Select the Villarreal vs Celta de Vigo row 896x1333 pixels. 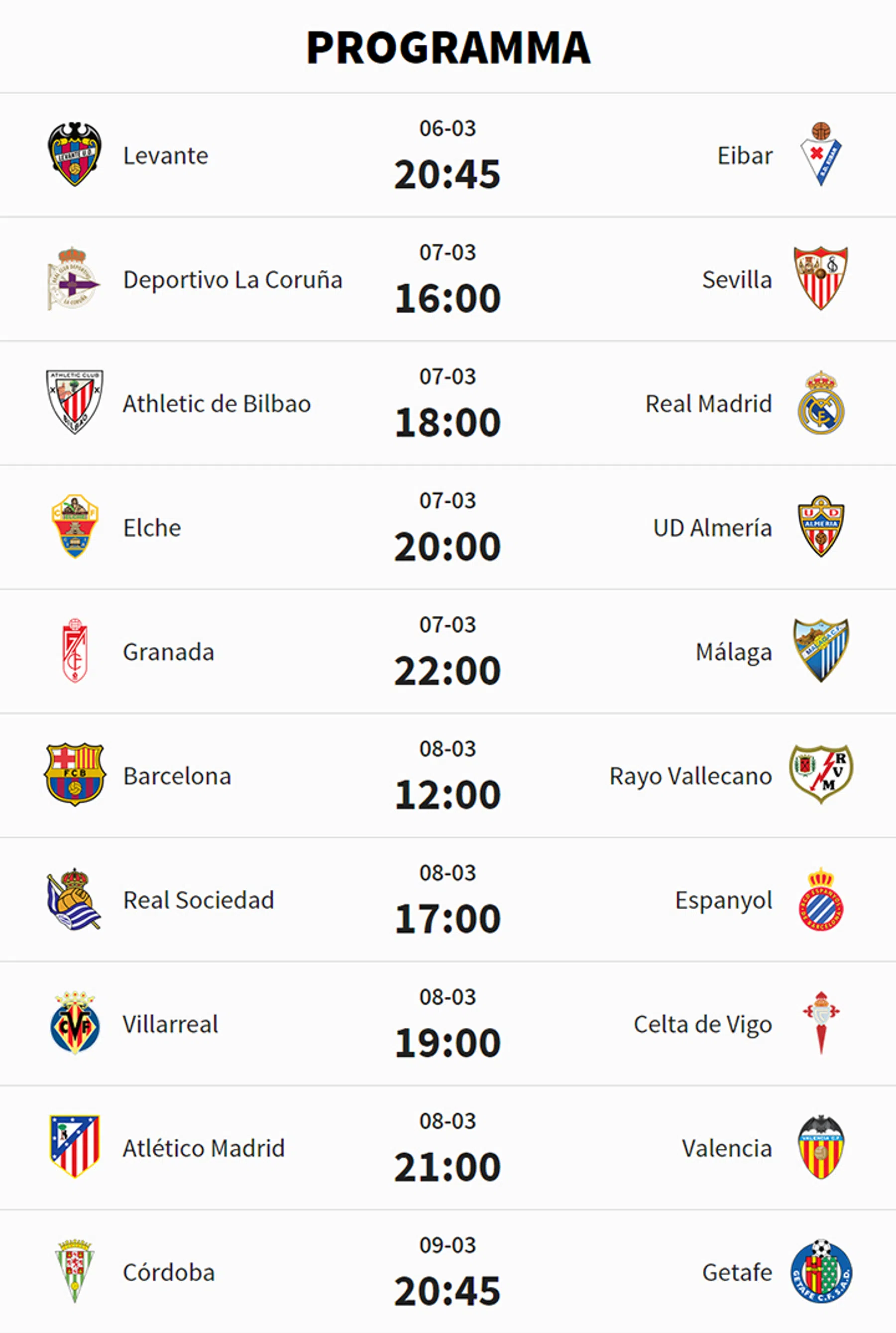pos(448,1023)
